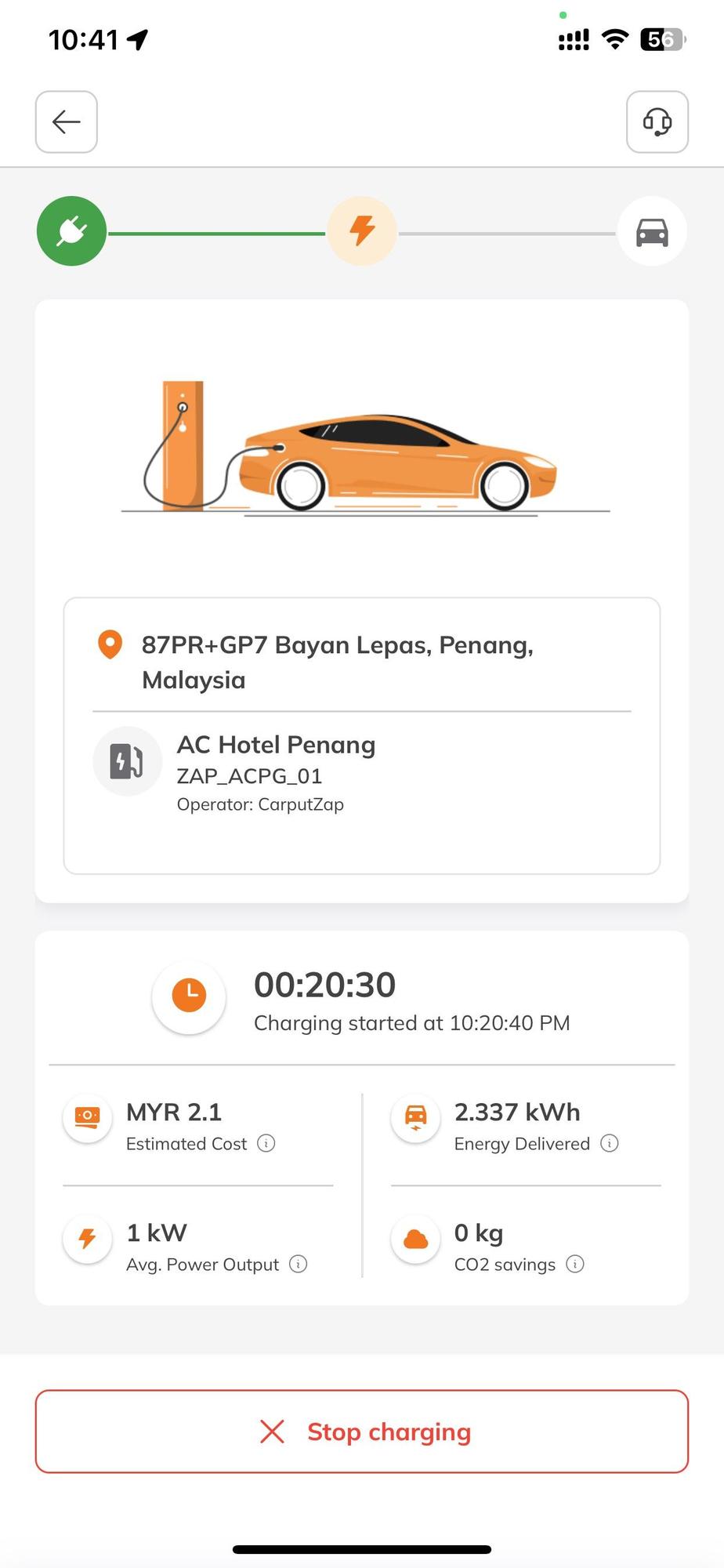Show info about Estimated Cost

click(266, 1144)
